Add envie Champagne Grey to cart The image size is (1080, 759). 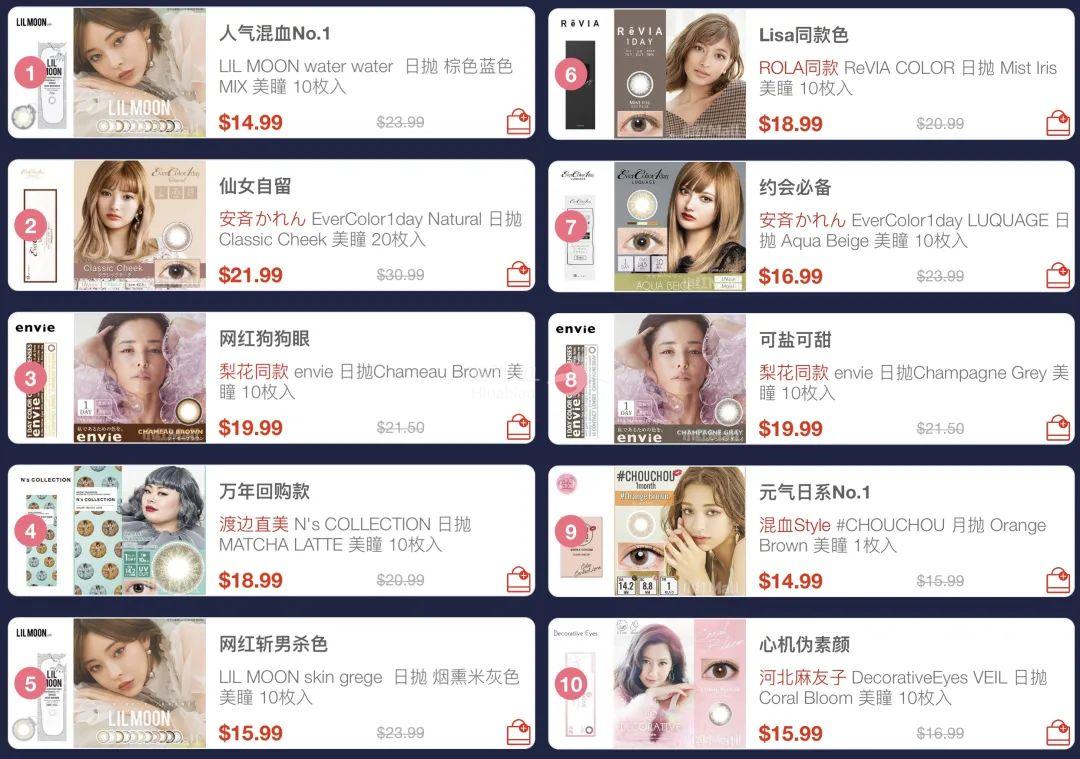click(1058, 428)
